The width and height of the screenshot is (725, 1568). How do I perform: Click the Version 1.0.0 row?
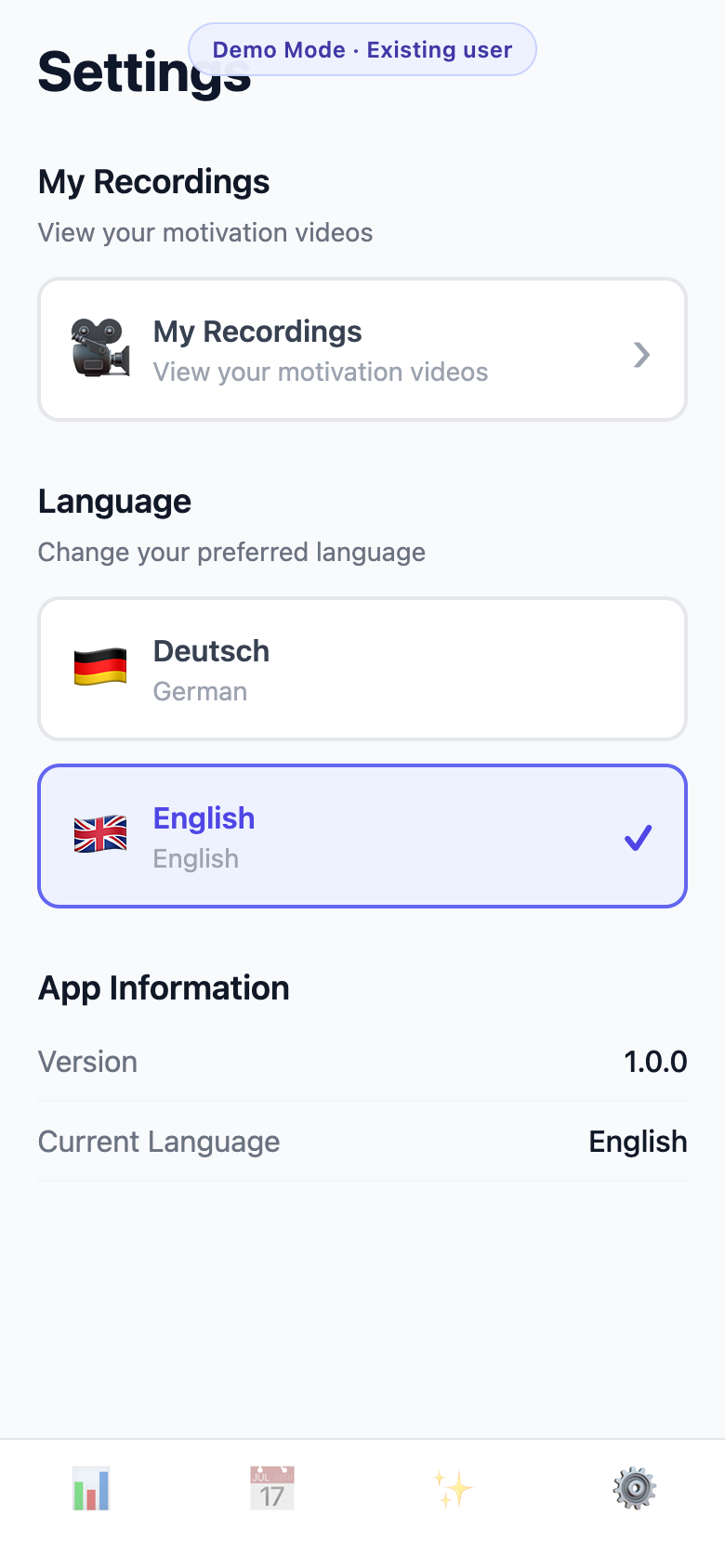362,1061
